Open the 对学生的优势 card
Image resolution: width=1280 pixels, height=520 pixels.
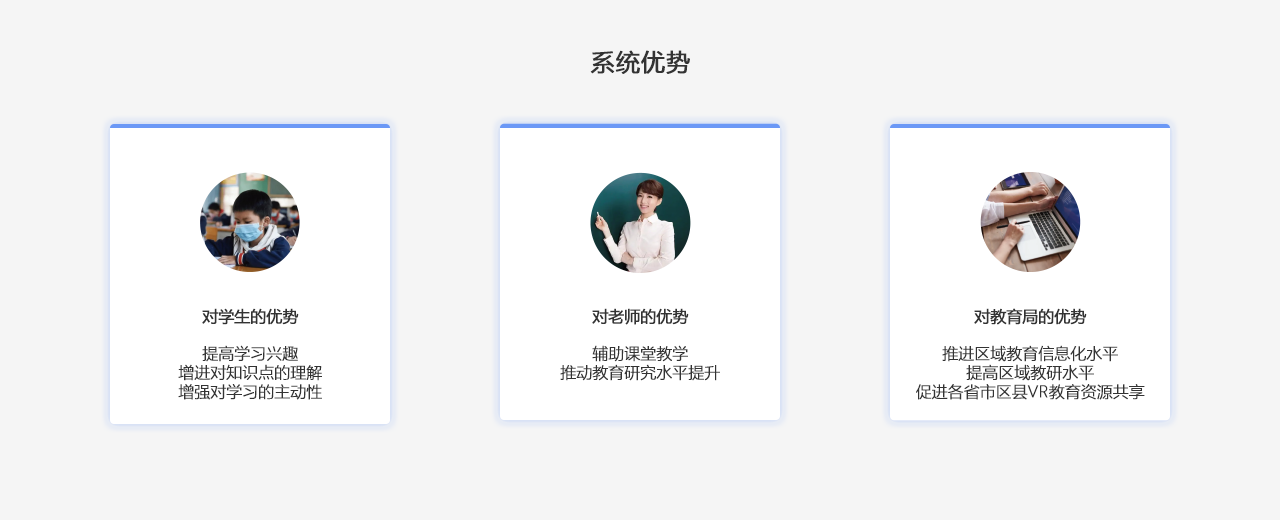click(250, 275)
